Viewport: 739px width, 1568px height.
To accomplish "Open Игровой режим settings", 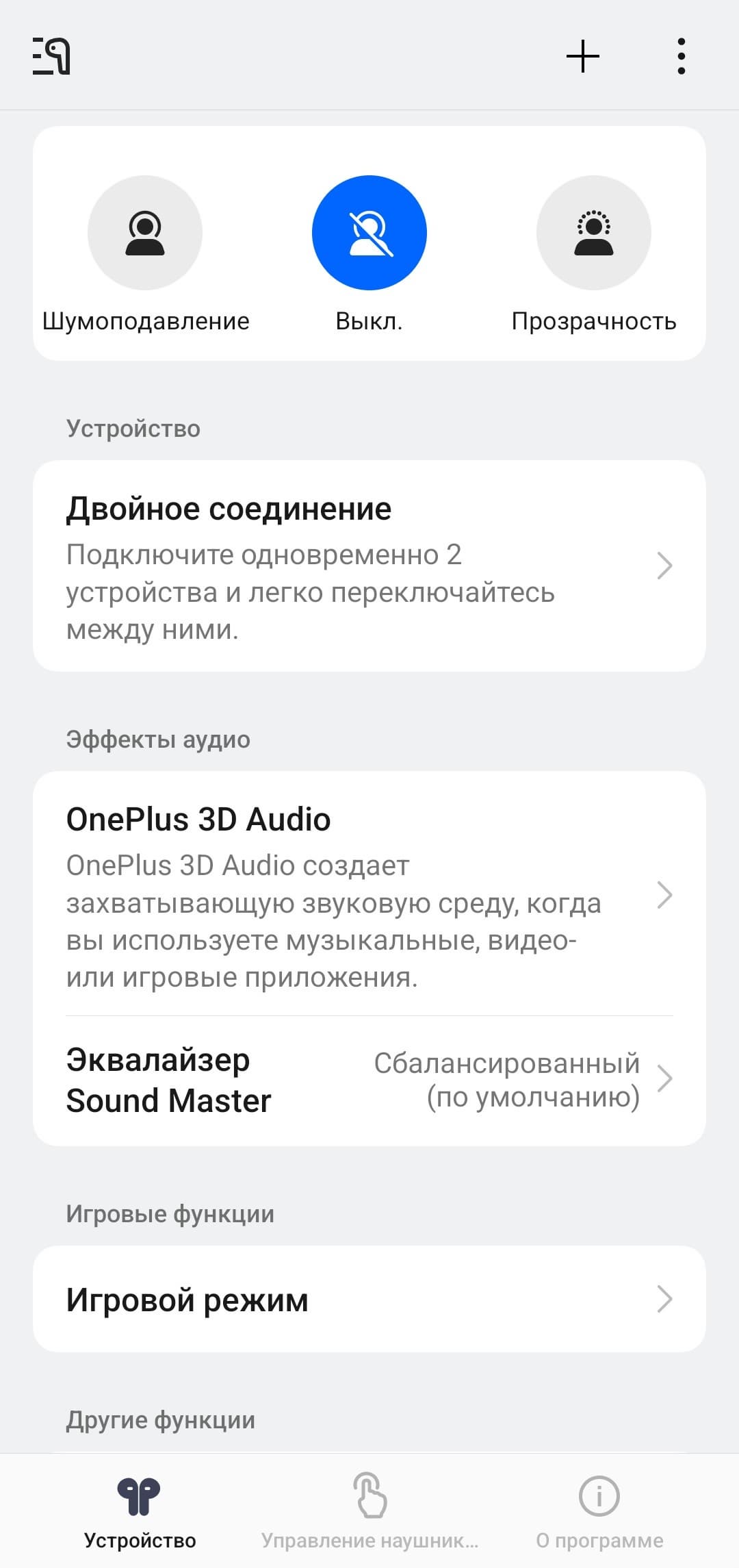I will pos(369,1299).
